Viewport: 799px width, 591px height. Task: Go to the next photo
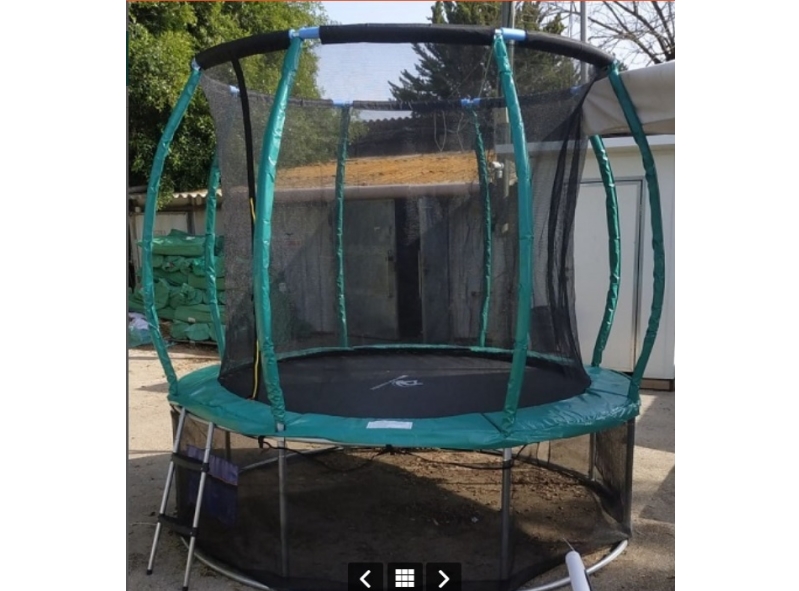[443, 577]
